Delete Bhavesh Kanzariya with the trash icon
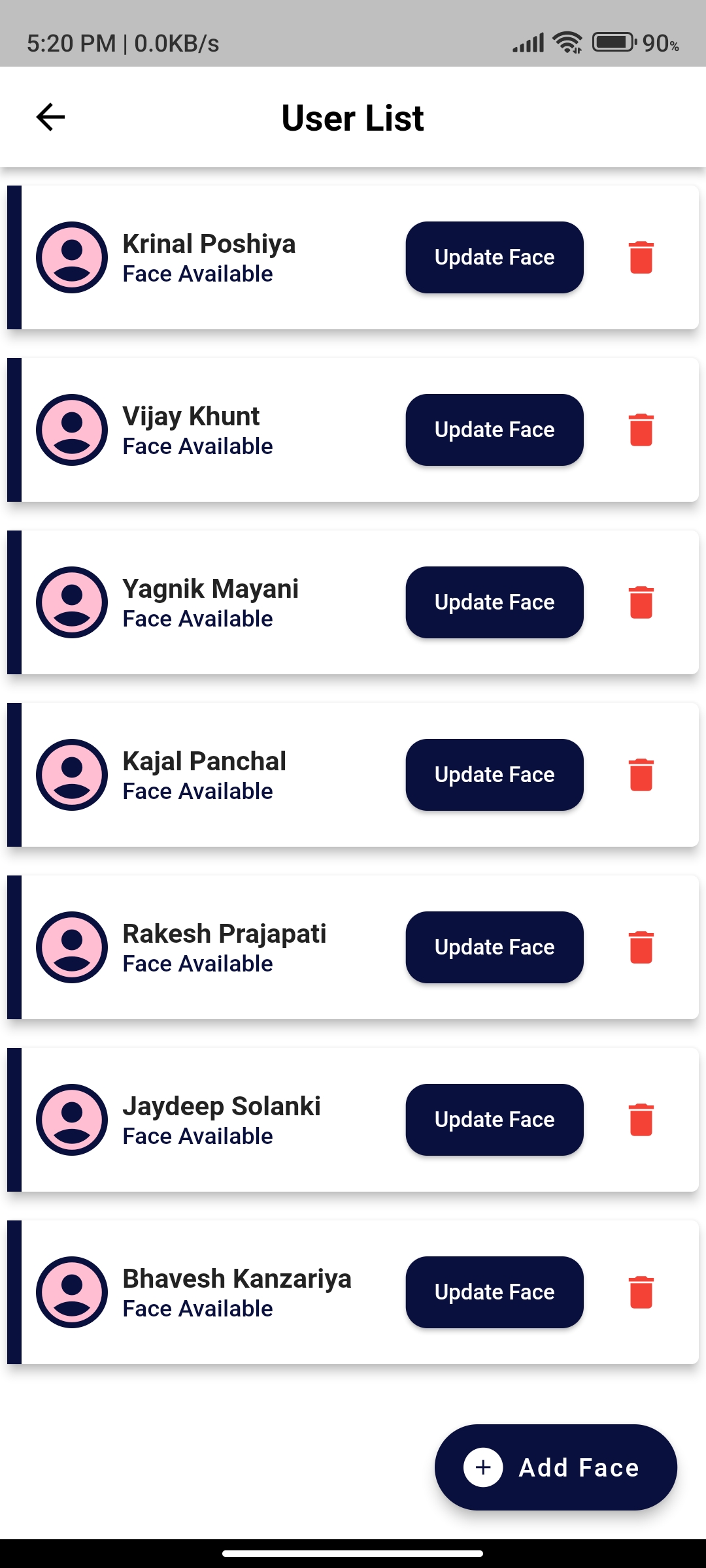Viewport: 706px width, 1568px height. pos(641,1292)
